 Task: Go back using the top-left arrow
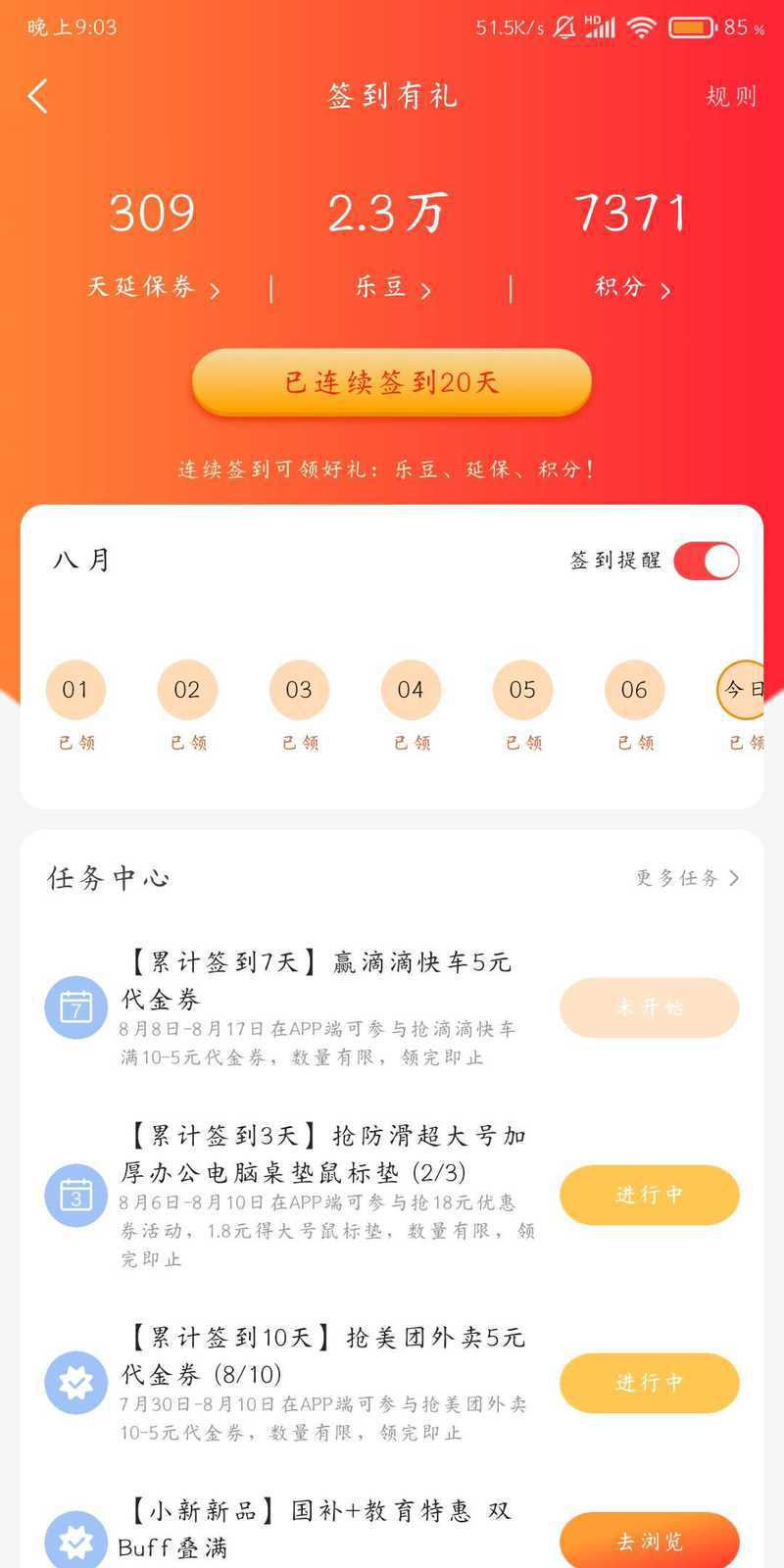click(38, 96)
